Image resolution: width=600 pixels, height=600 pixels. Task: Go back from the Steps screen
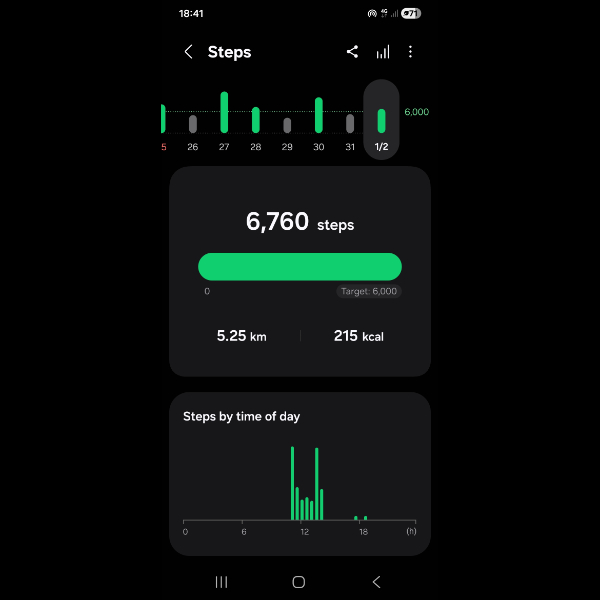pos(189,52)
